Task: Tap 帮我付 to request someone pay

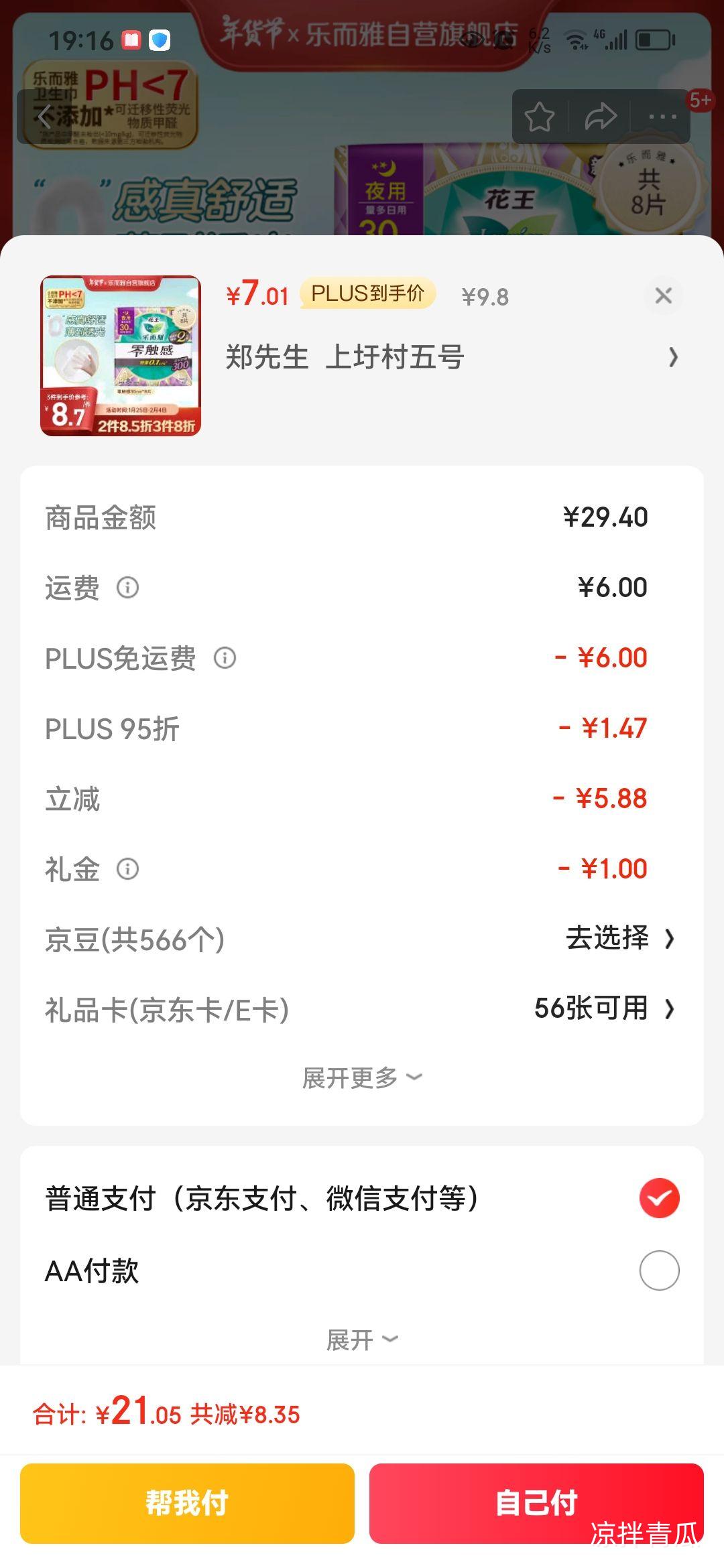Action: 187,1503
